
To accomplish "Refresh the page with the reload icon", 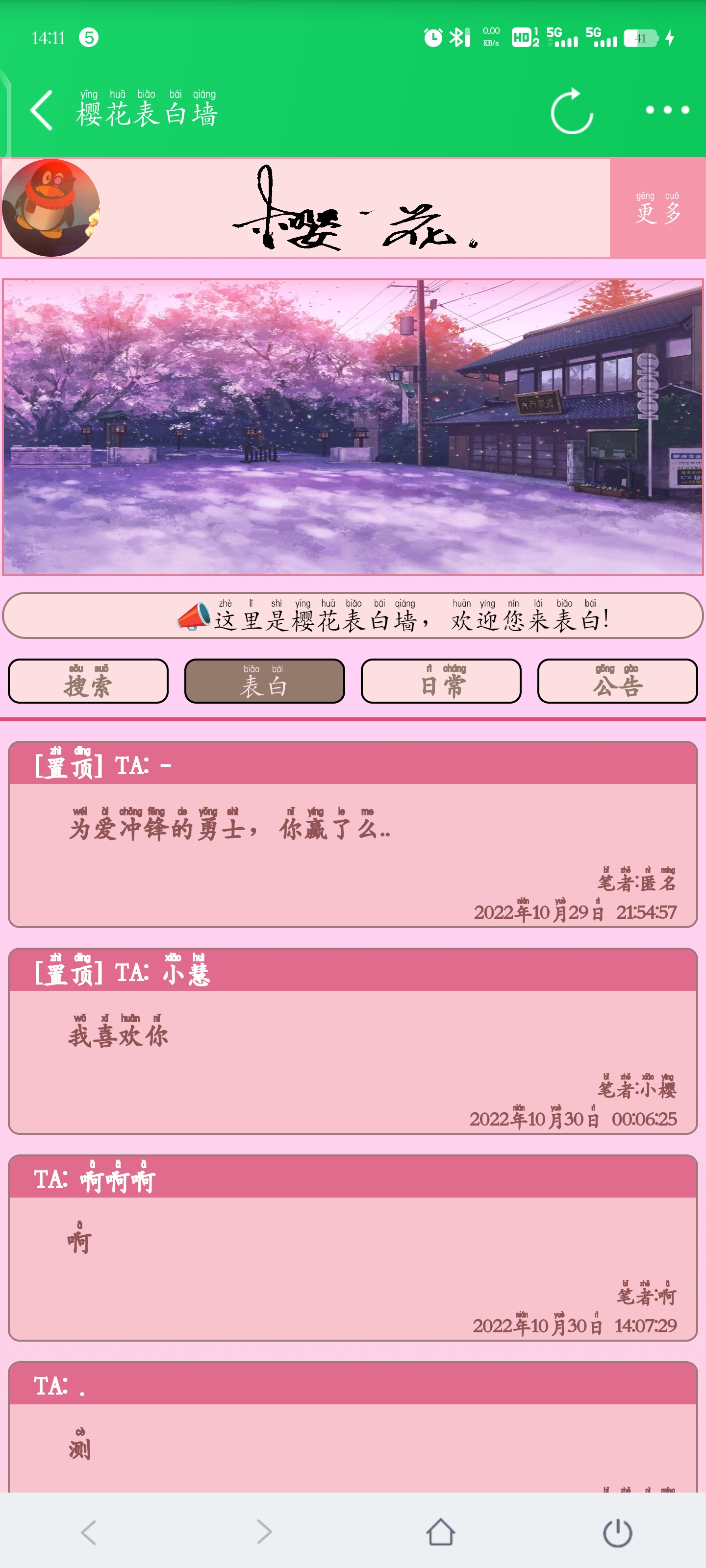I will pos(571,111).
